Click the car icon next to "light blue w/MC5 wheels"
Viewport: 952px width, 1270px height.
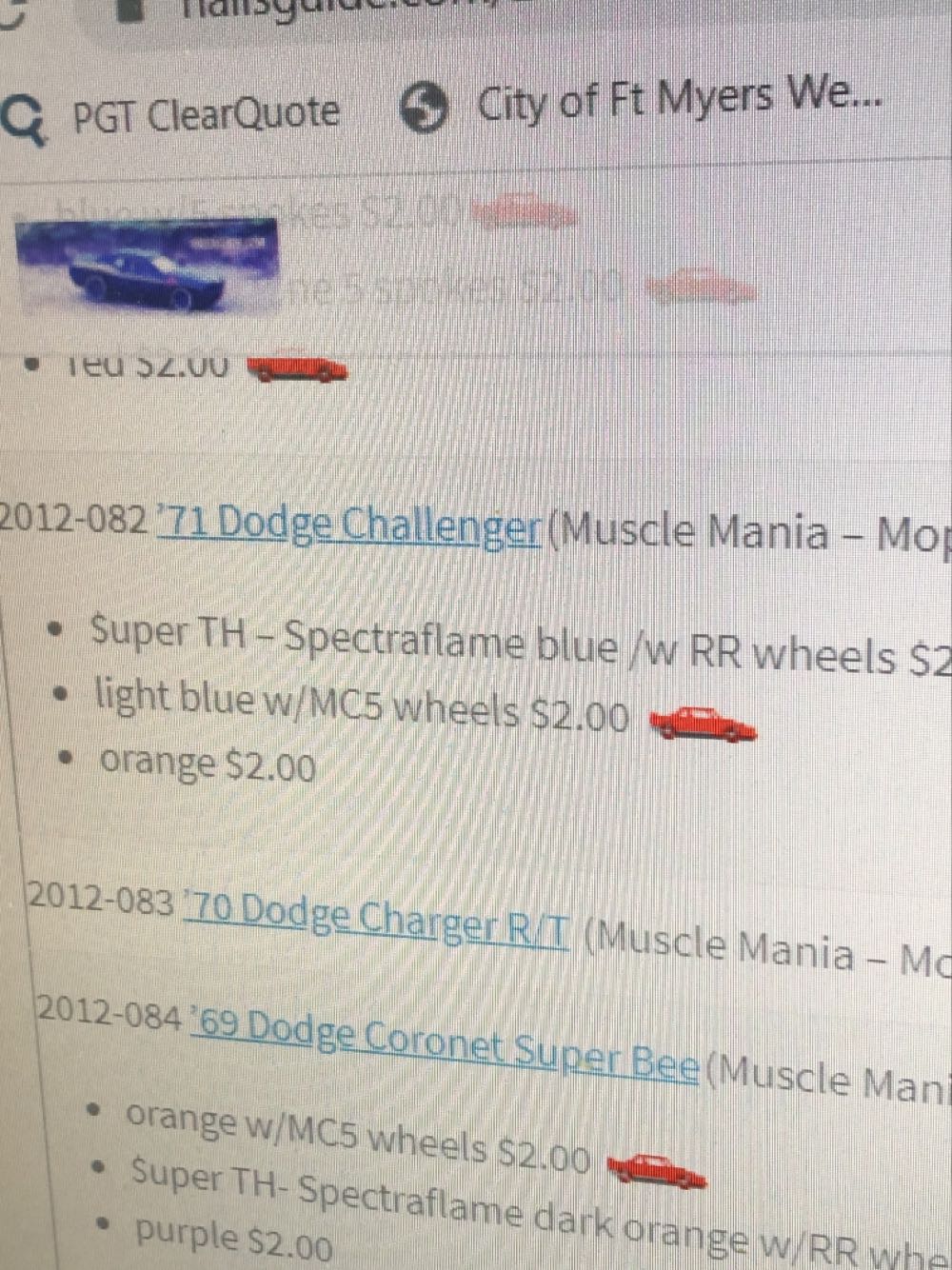703,724
